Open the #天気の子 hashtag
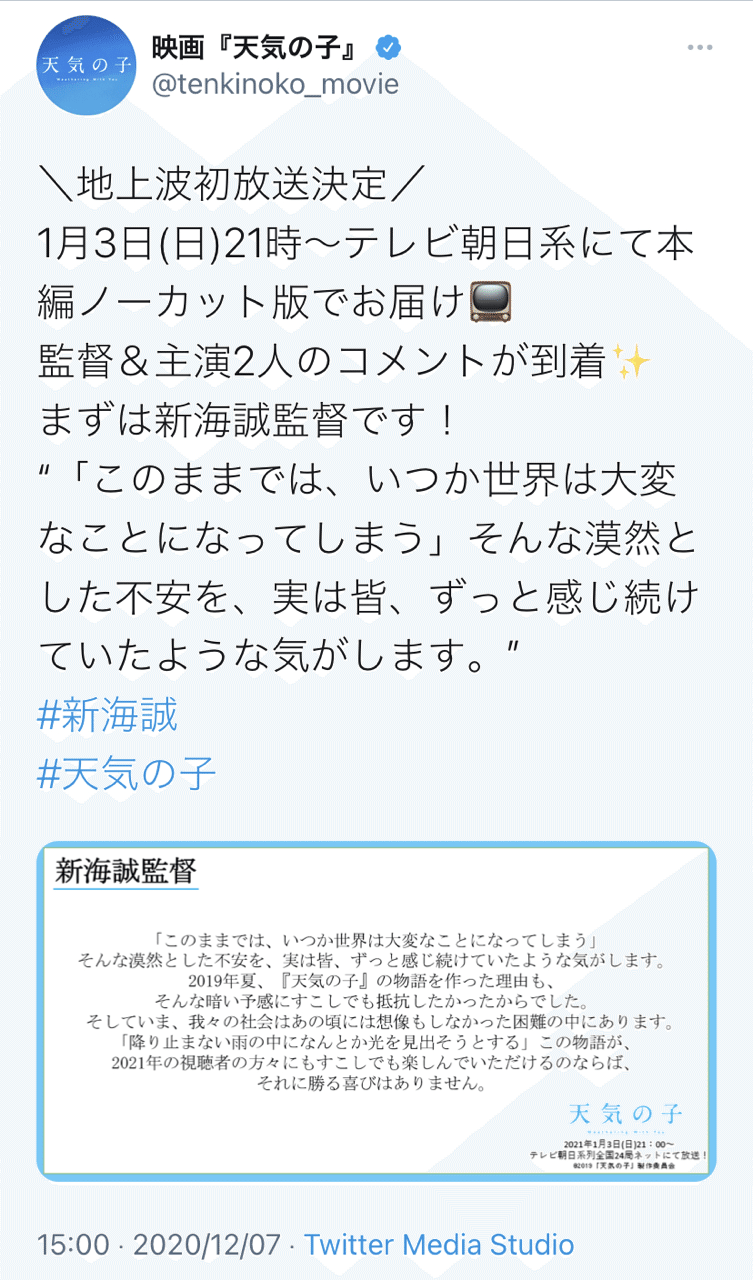 click(x=126, y=773)
